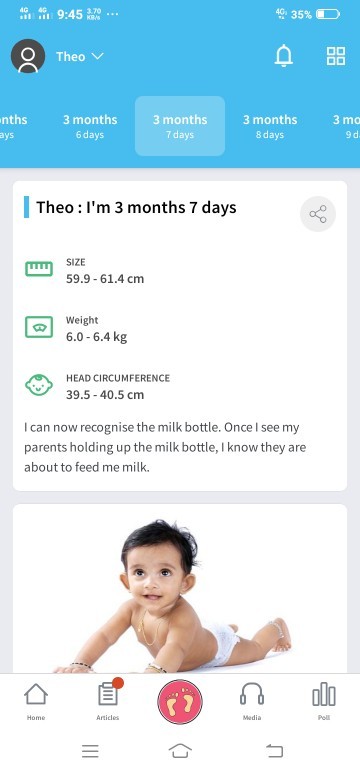Screen dimensions: 360x772
Task: Open the grid menu icon
Action: point(336,56)
